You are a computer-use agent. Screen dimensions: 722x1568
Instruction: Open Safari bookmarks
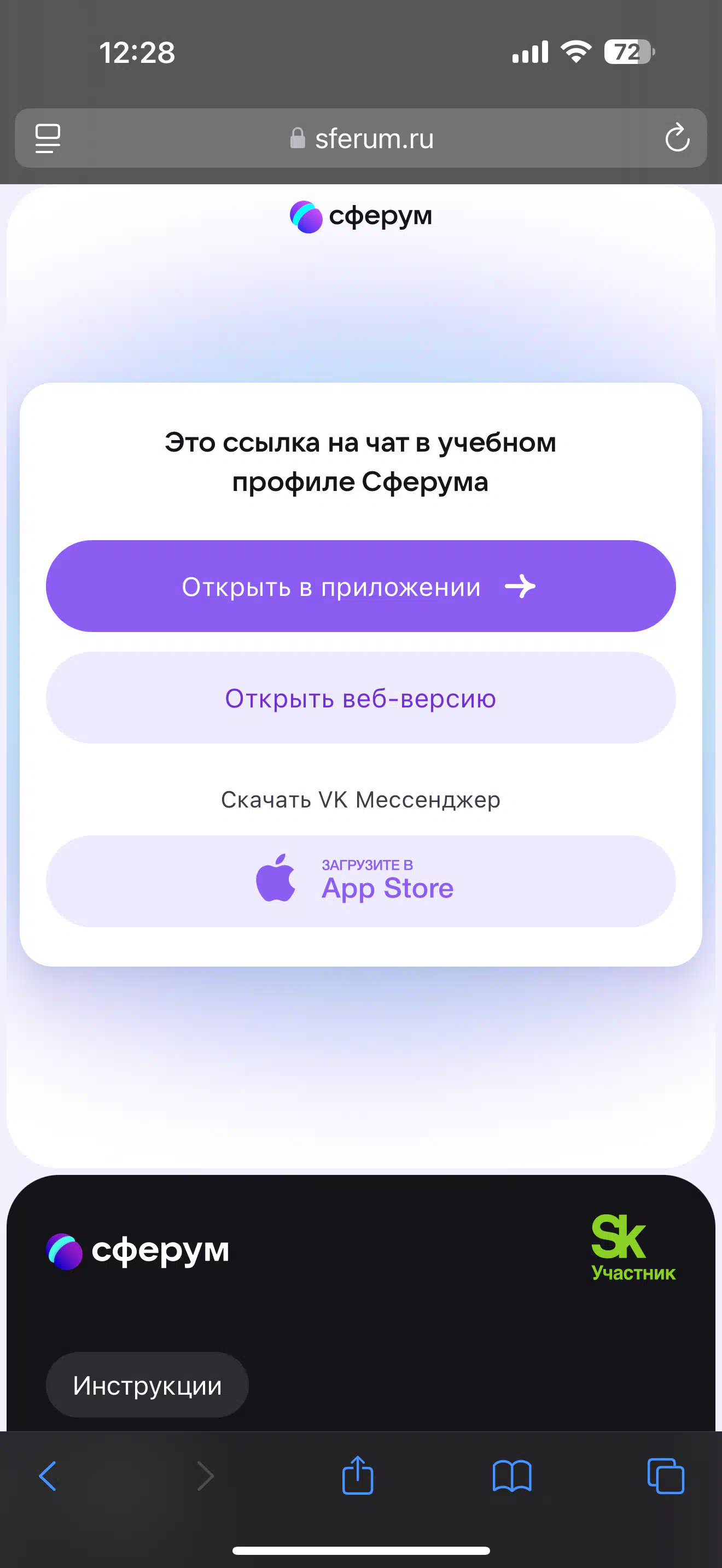coord(512,1476)
